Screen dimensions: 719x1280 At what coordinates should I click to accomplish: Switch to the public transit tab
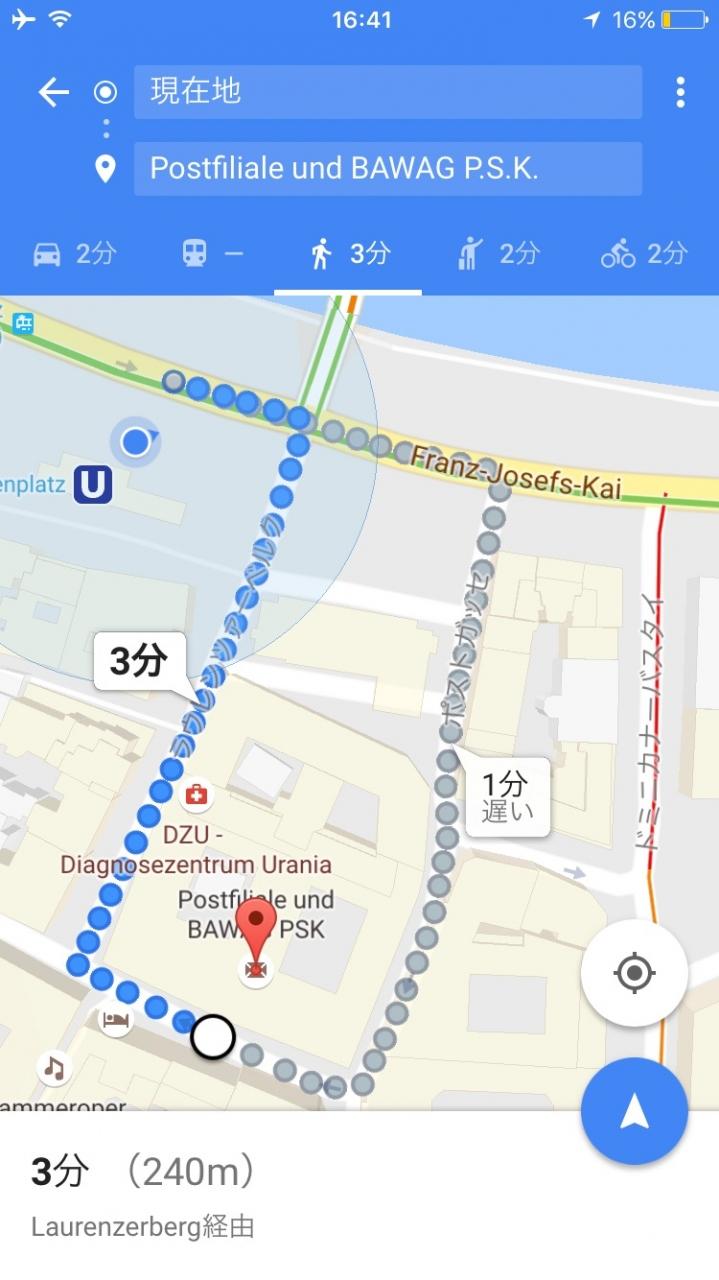click(212, 254)
